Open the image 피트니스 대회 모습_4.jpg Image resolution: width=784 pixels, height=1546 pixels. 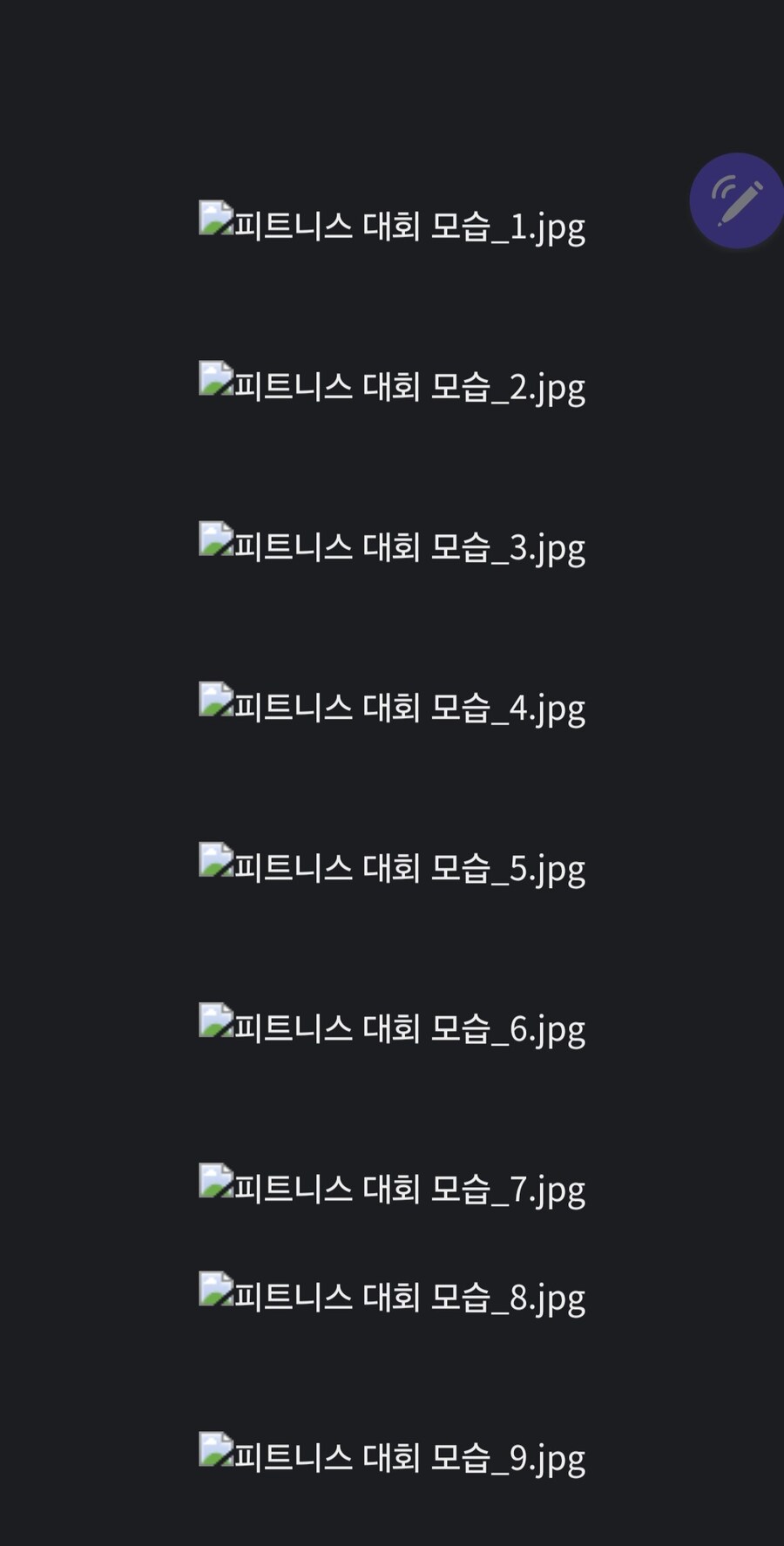[392, 706]
